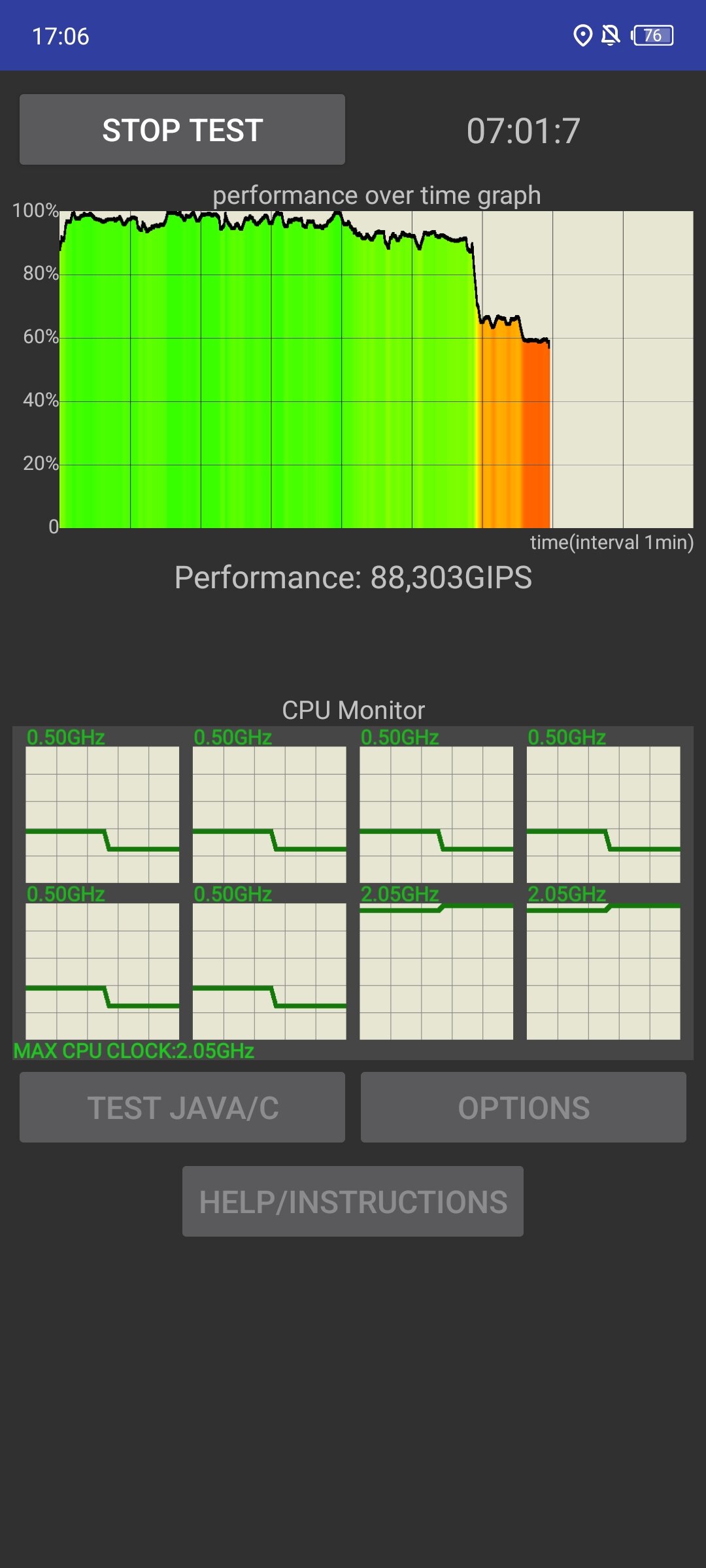Open HELP/INSTRUCTIONS
706x1568 pixels.
pyautogui.click(x=353, y=1201)
